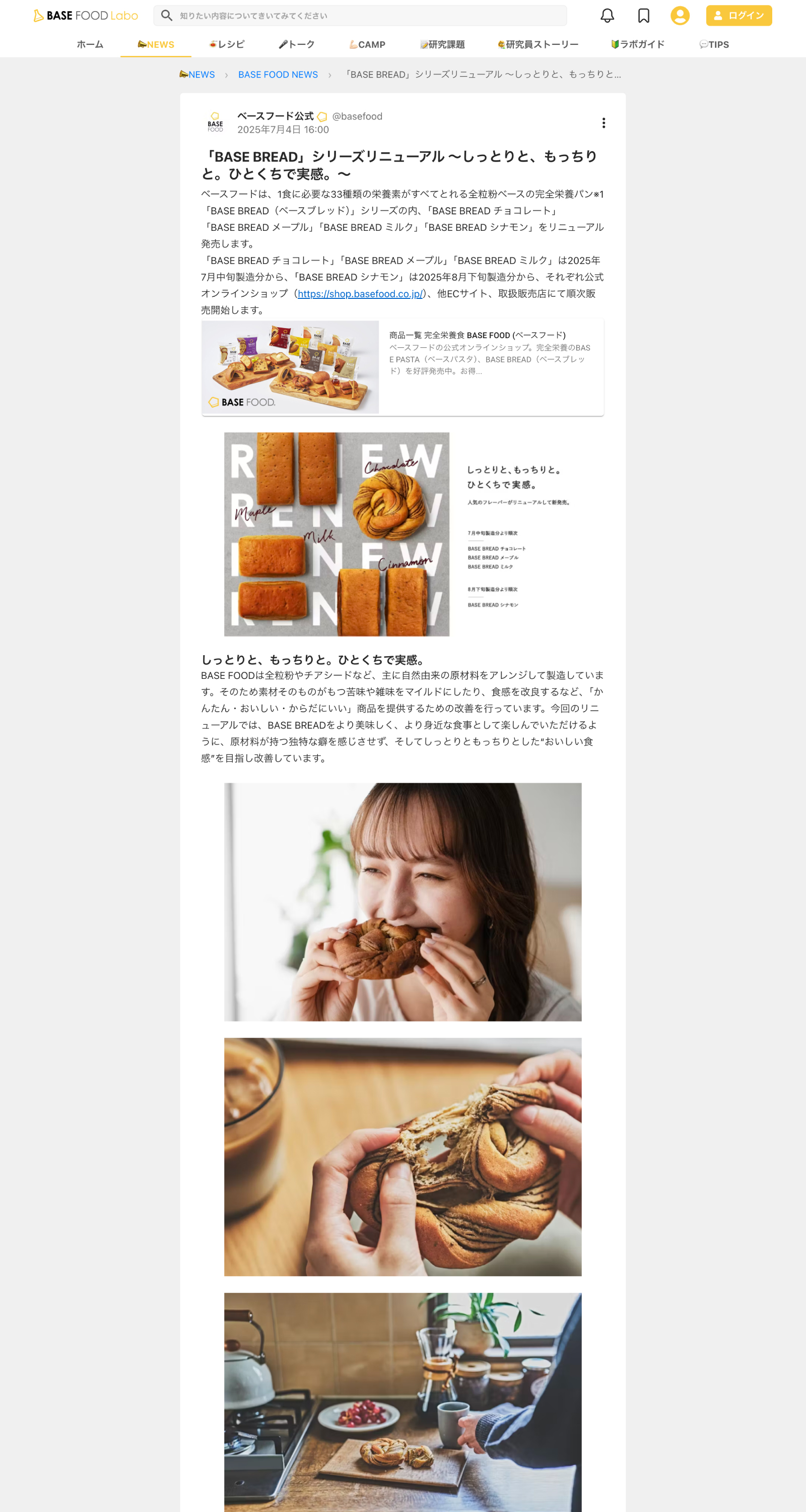Image resolution: width=806 pixels, height=1512 pixels.
Task: Select the 研究課題 tab
Action: [443, 45]
